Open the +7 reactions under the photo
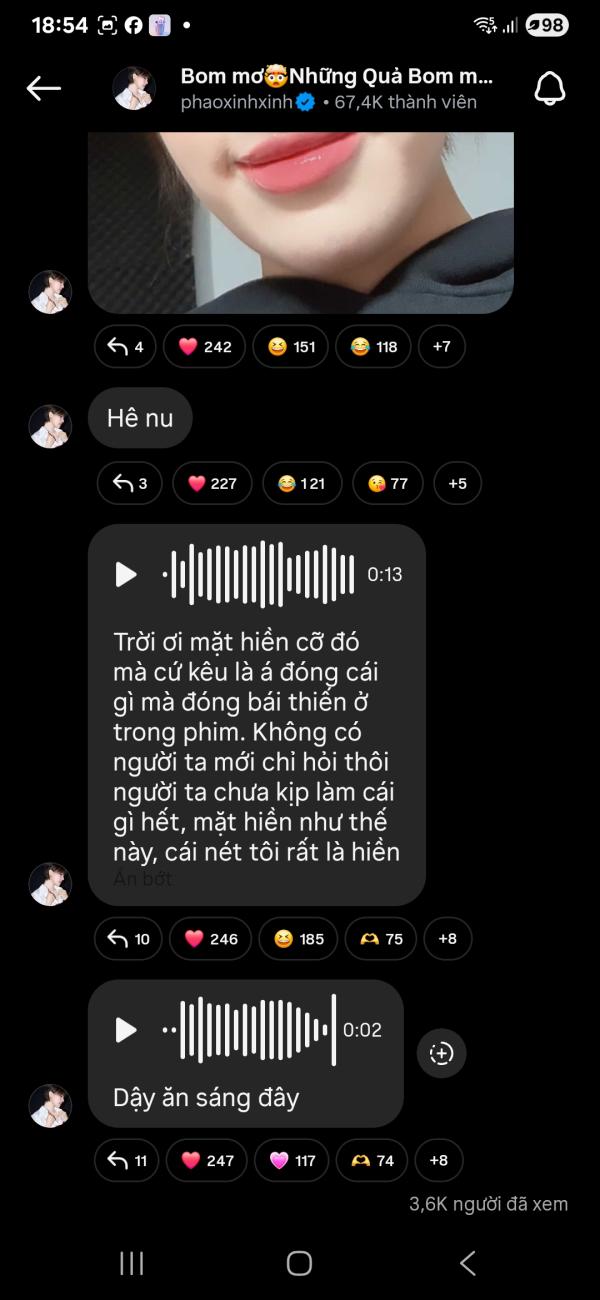 (441, 347)
